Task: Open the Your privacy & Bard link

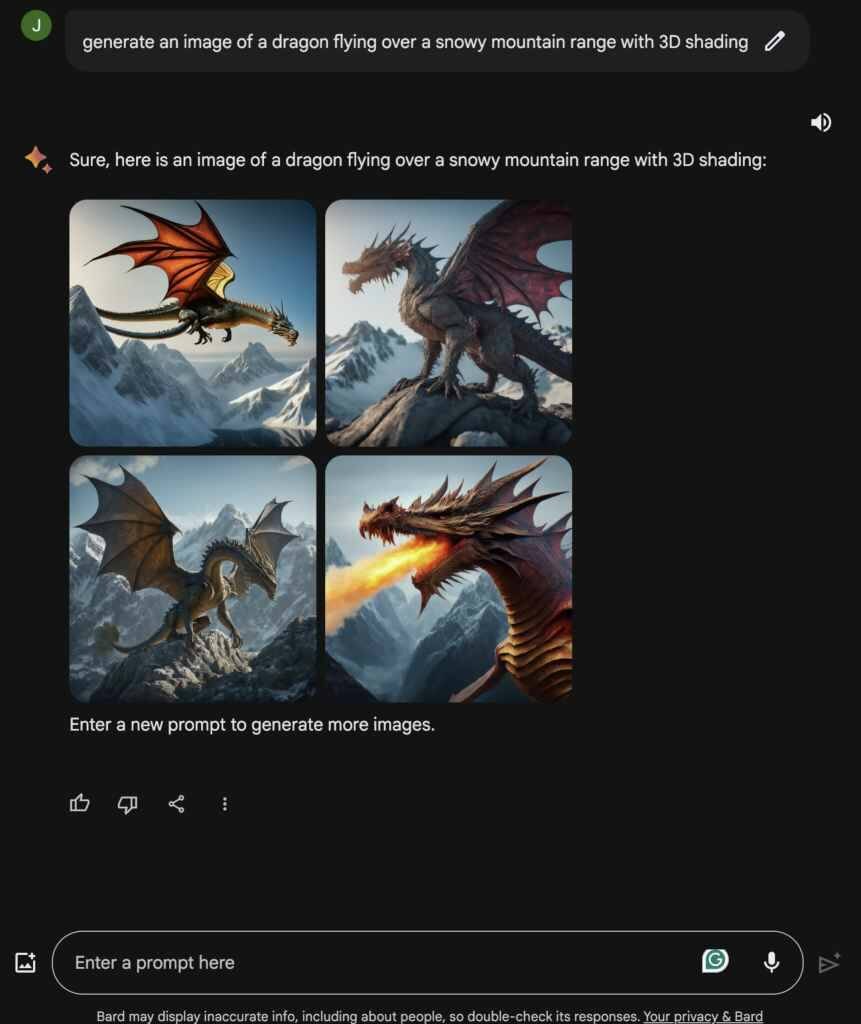Action: [705, 1015]
